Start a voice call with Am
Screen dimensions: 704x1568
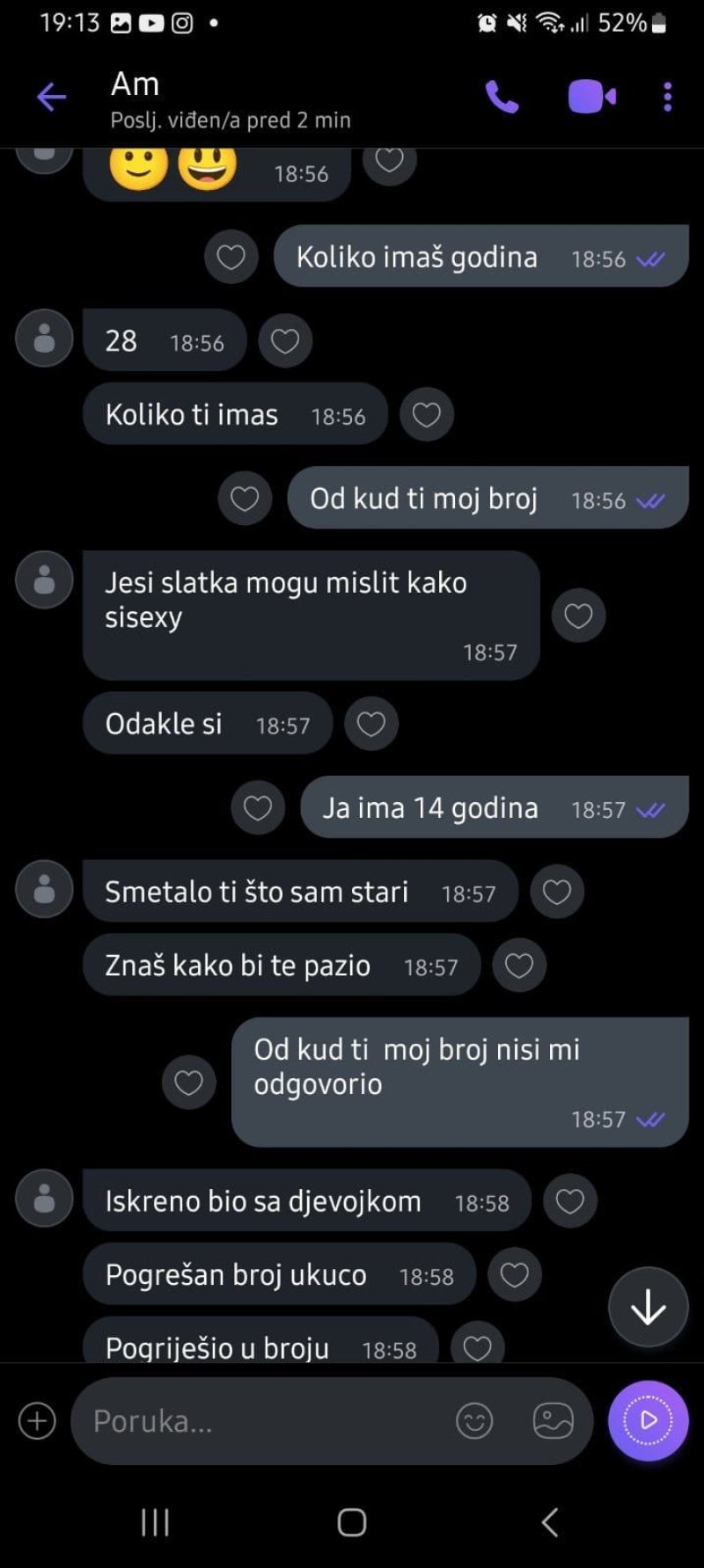(x=502, y=97)
